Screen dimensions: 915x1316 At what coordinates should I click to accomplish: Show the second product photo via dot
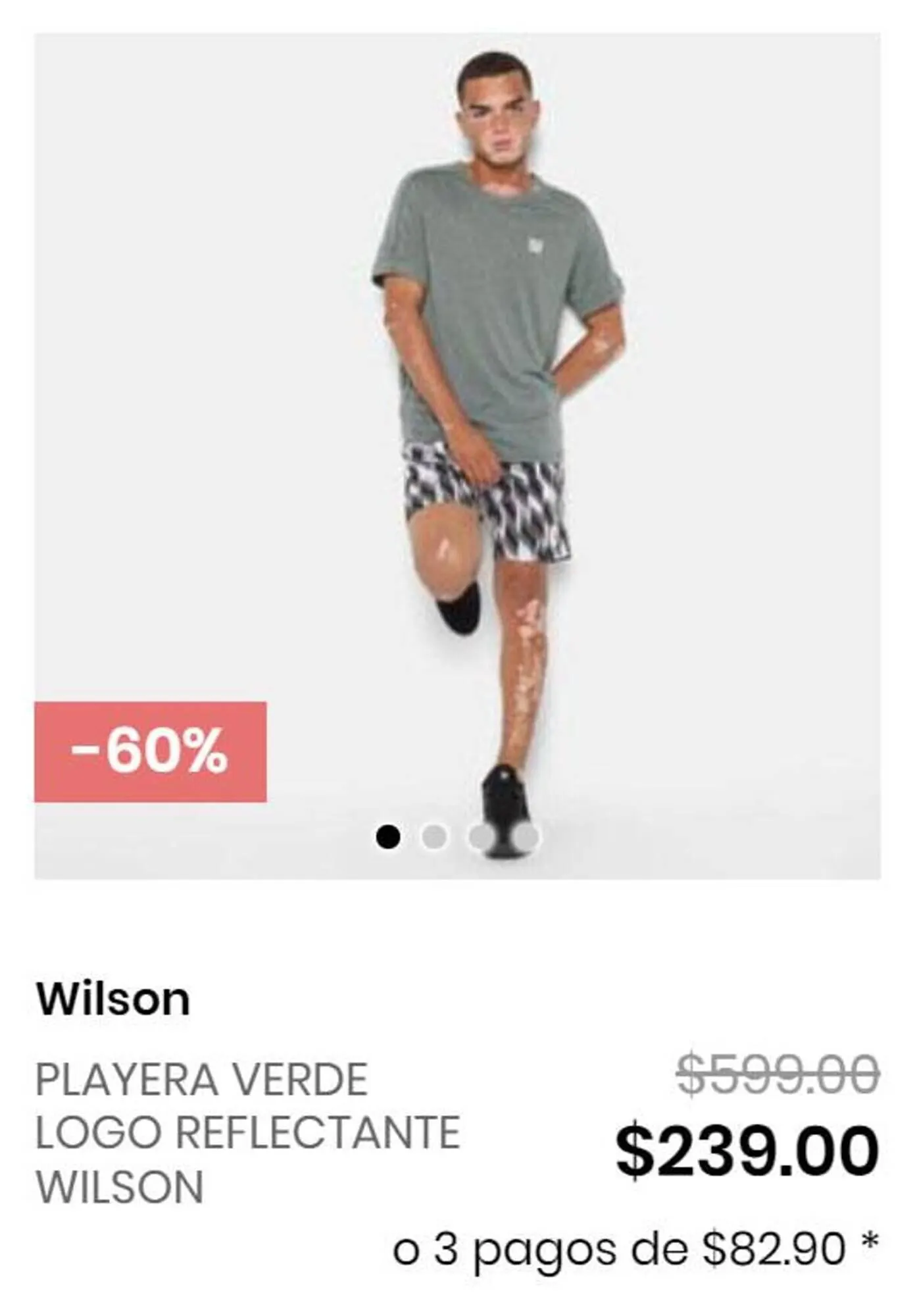tap(434, 837)
